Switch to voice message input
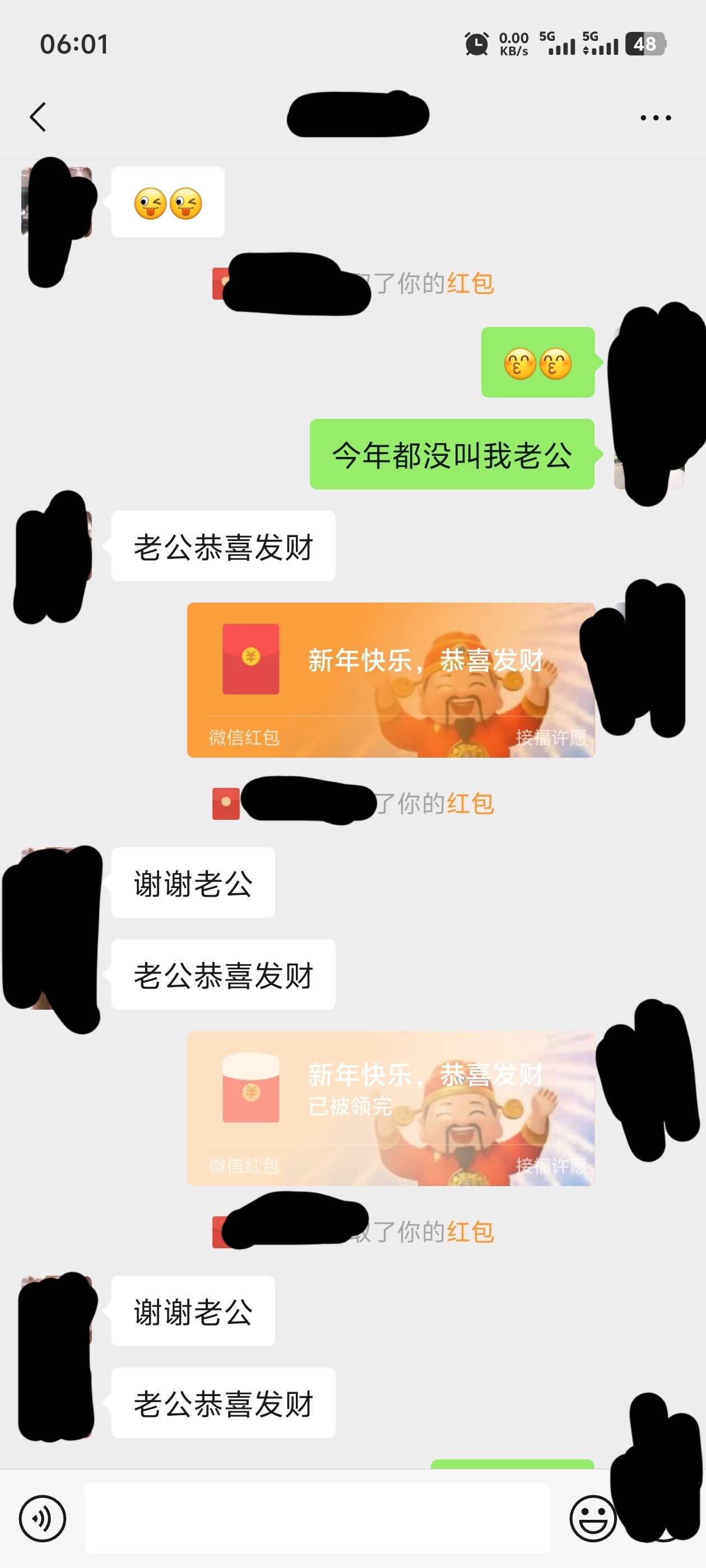Image resolution: width=706 pixels, height=1568 pixels. tap(42, 1518)
